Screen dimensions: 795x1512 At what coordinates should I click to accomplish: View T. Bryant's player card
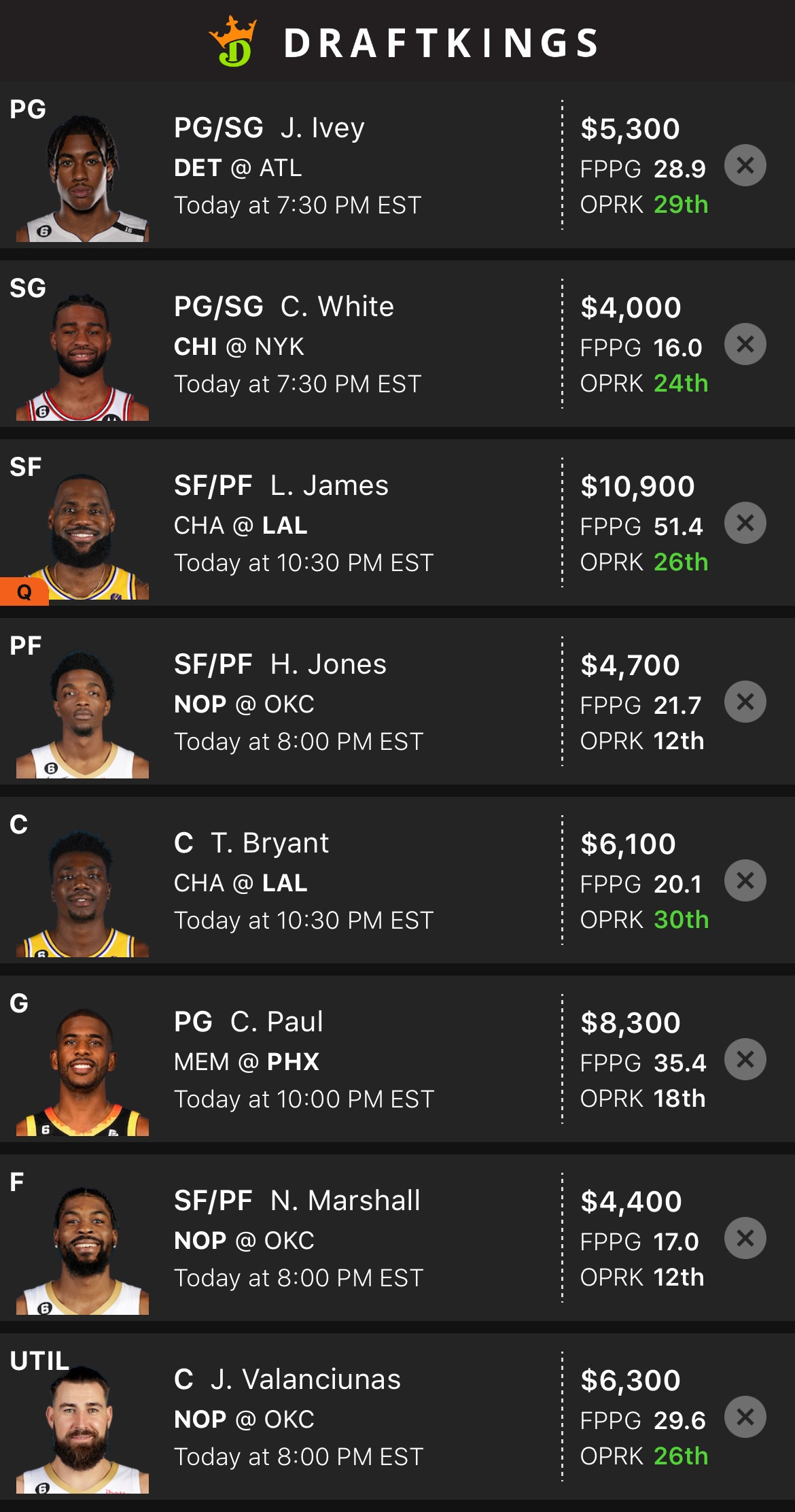coord(269,844)
